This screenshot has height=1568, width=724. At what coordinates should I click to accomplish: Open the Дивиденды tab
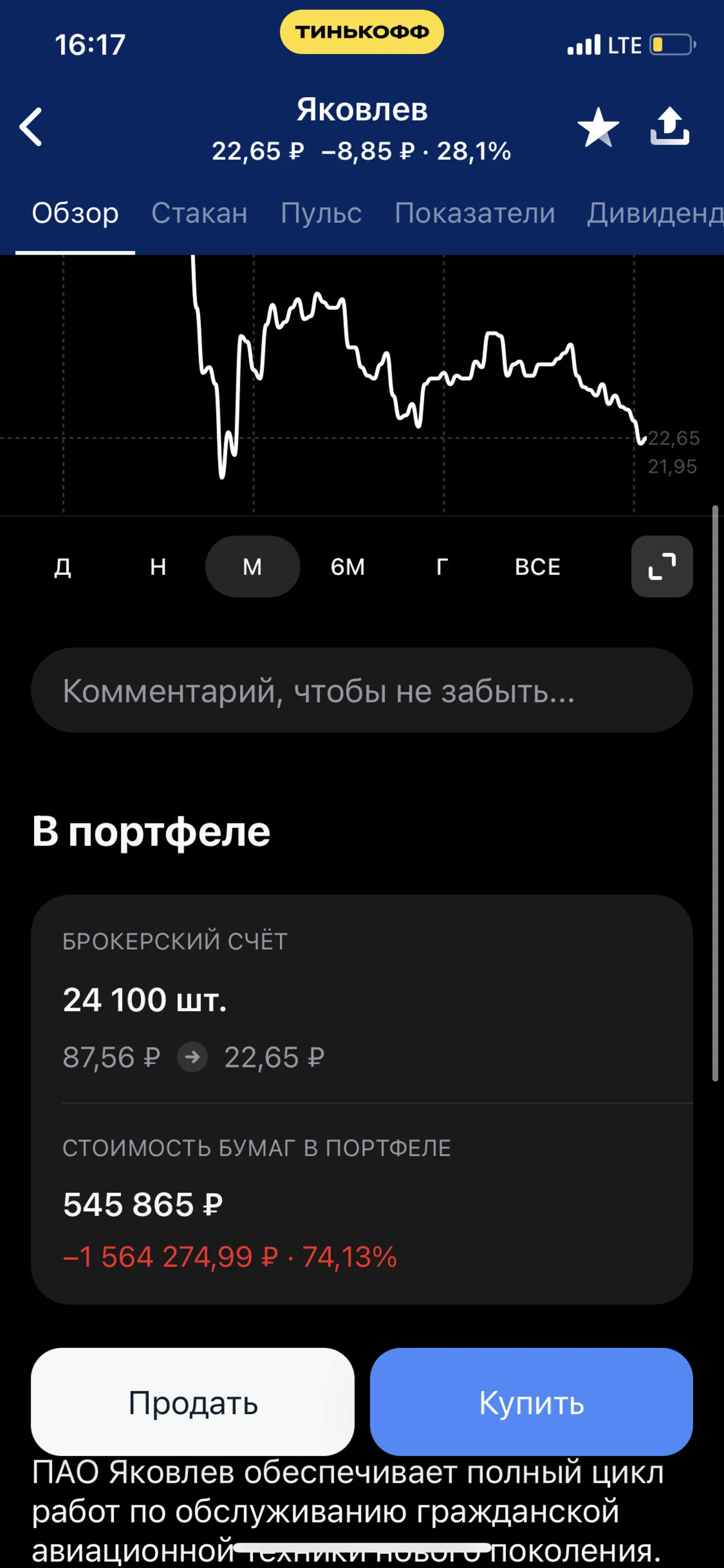click(655, 213)
